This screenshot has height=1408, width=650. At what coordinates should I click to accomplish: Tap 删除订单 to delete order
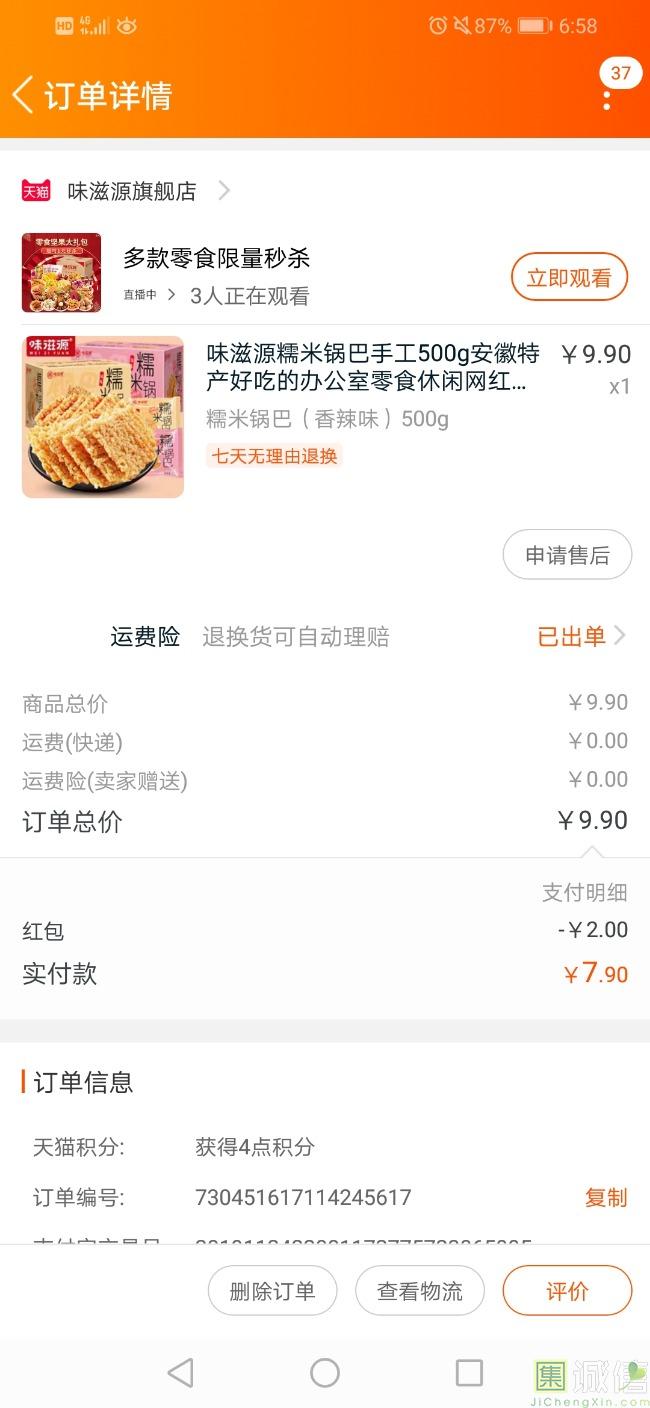(272, 1291)
